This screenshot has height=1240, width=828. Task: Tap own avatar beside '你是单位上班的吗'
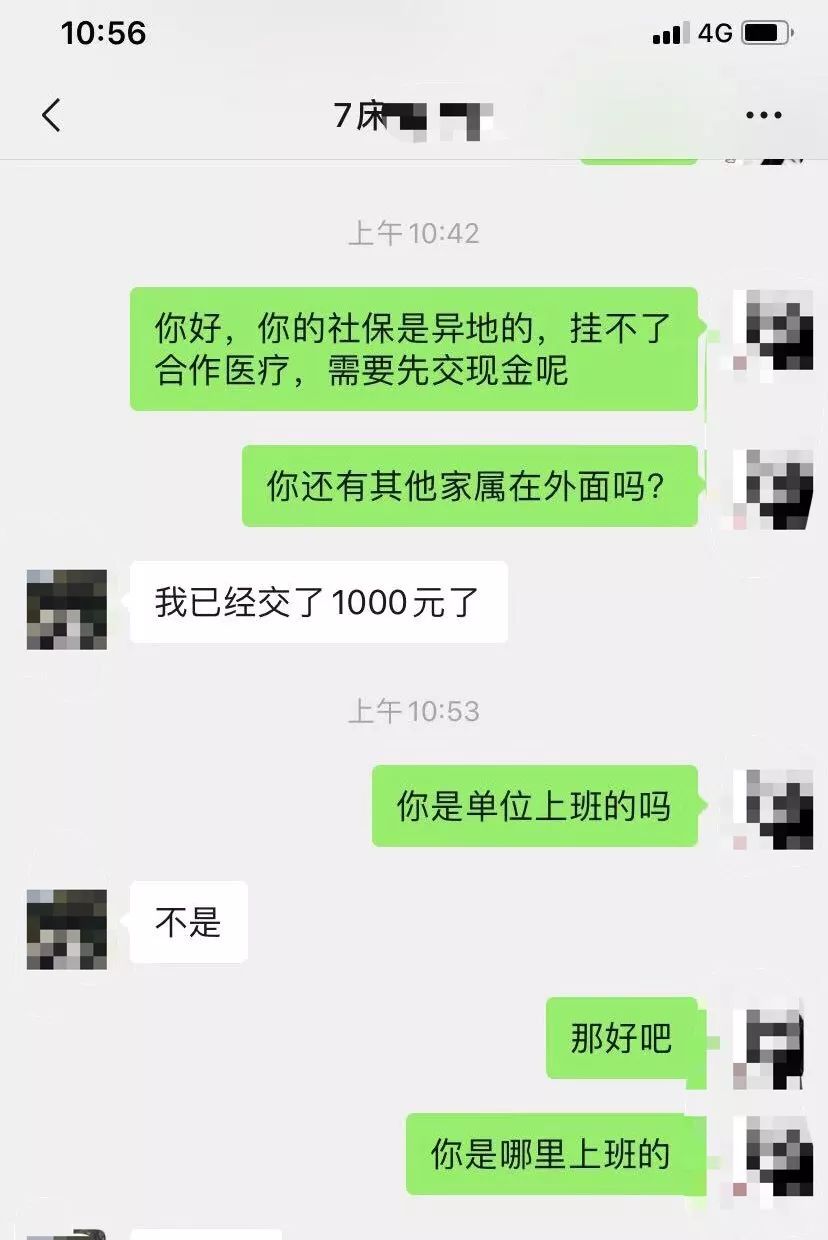point(772,808)
